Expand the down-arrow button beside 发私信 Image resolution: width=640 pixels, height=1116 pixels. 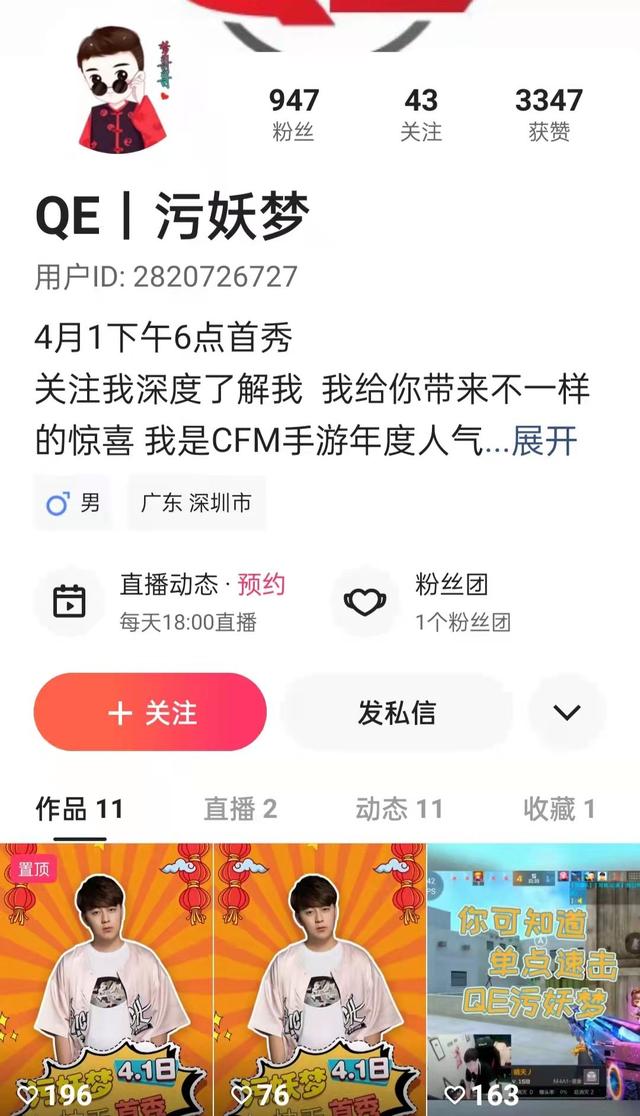[x=567, y=712]
